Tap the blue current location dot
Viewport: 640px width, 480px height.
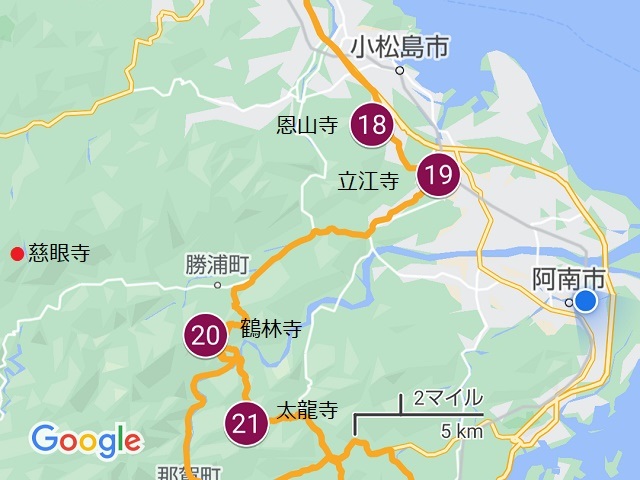[x=587, y=301]
